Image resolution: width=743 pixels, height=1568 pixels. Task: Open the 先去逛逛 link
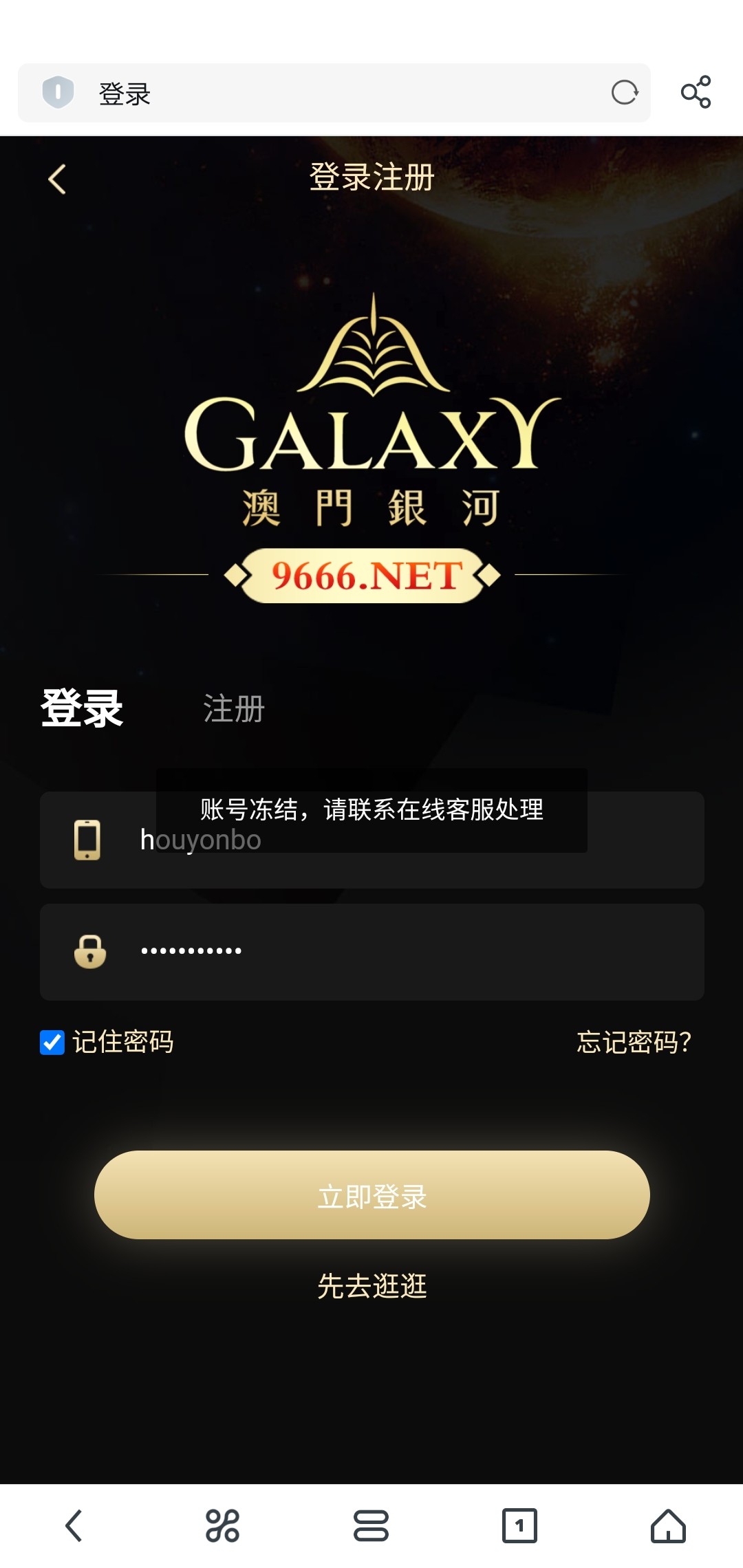(371, 1286)
